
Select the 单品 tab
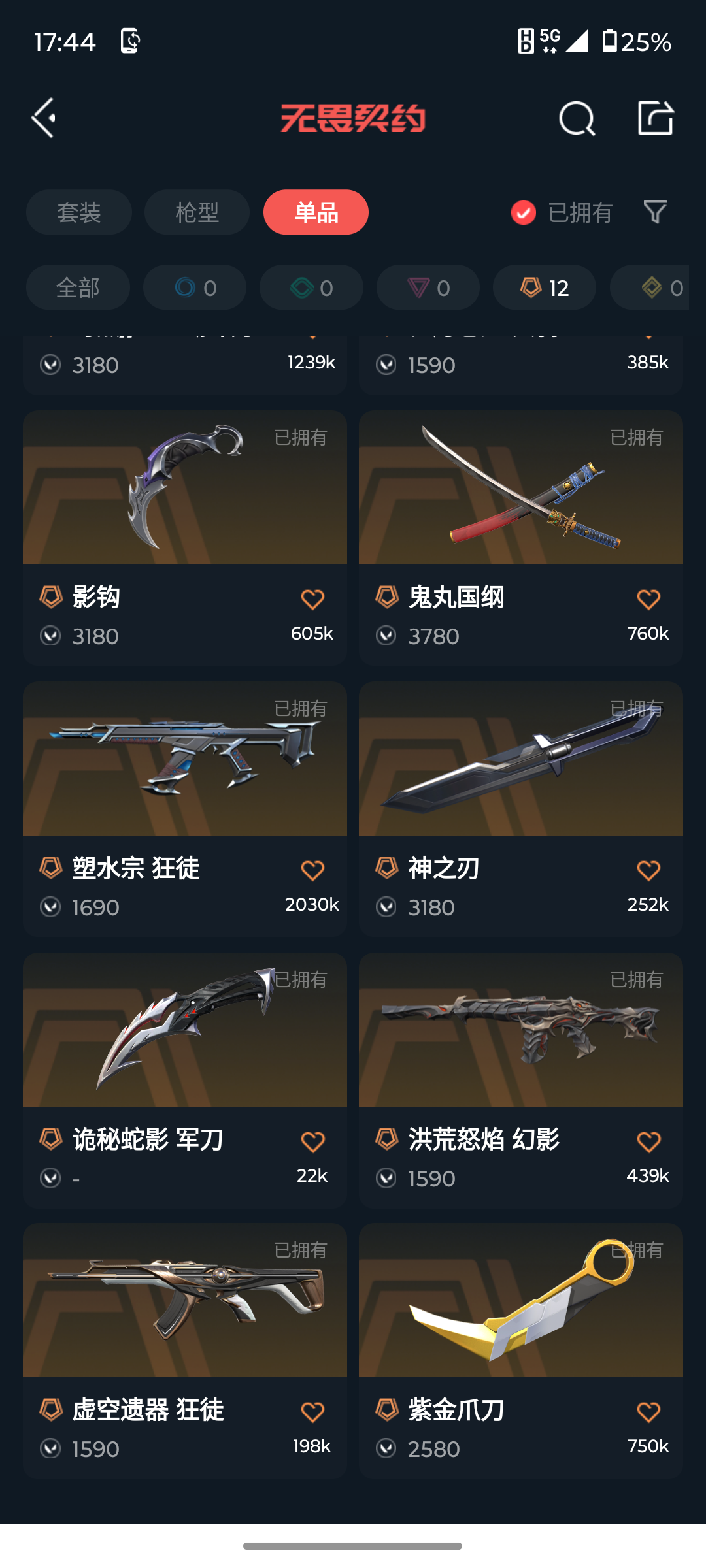(x=316, y=212)
